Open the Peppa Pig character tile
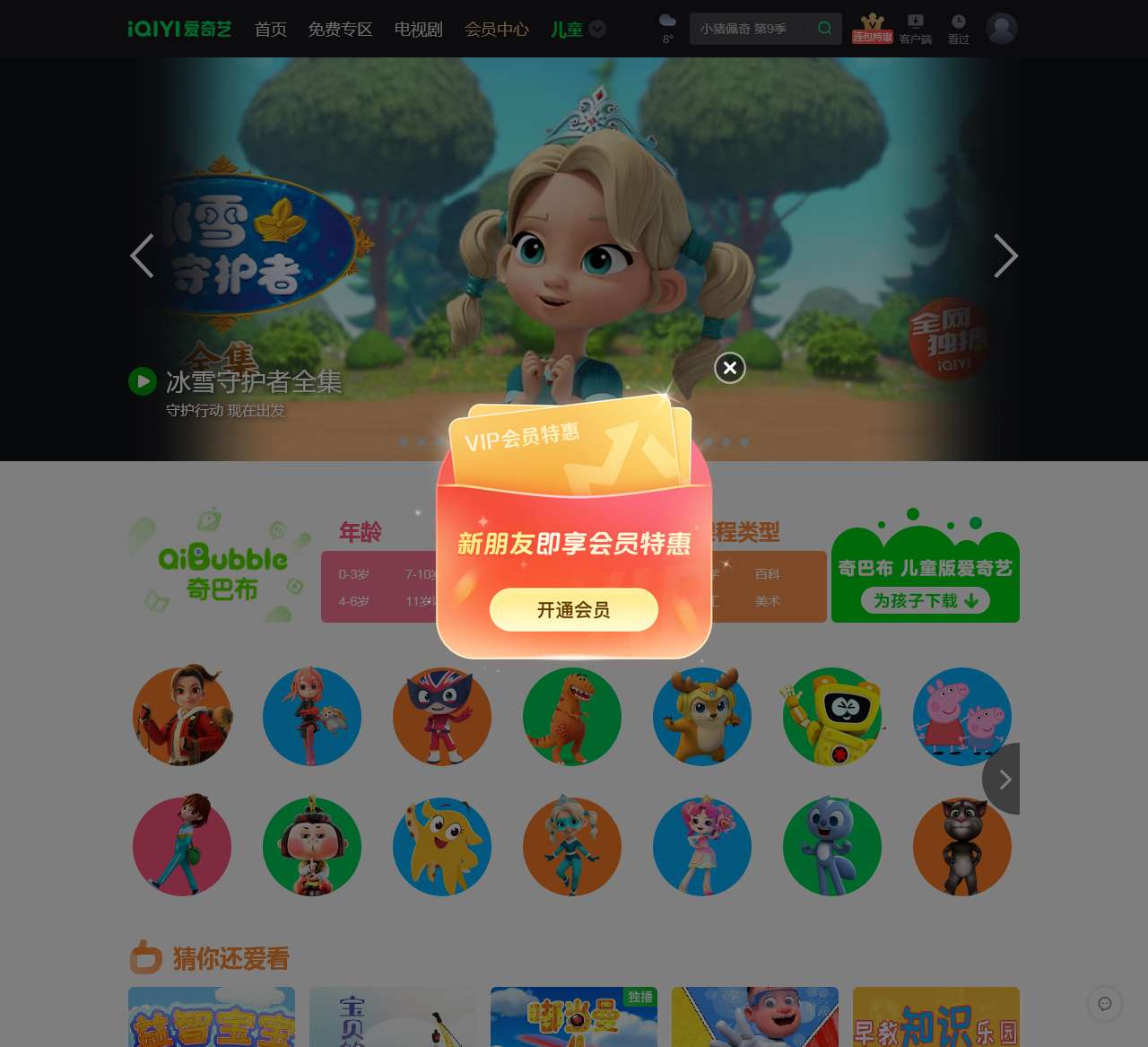 coord(962,717)
